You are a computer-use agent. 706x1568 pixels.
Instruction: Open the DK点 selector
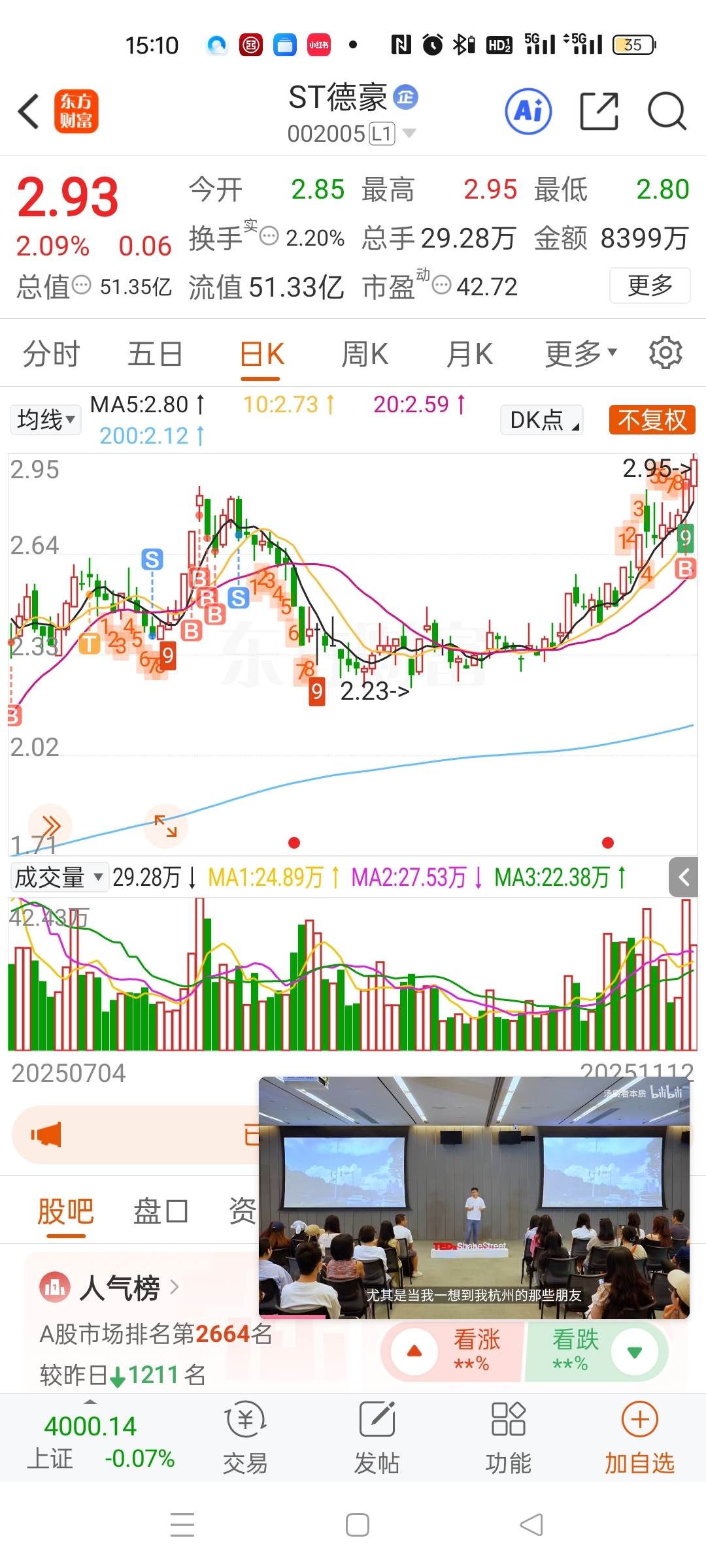click(x=542, y=419)
